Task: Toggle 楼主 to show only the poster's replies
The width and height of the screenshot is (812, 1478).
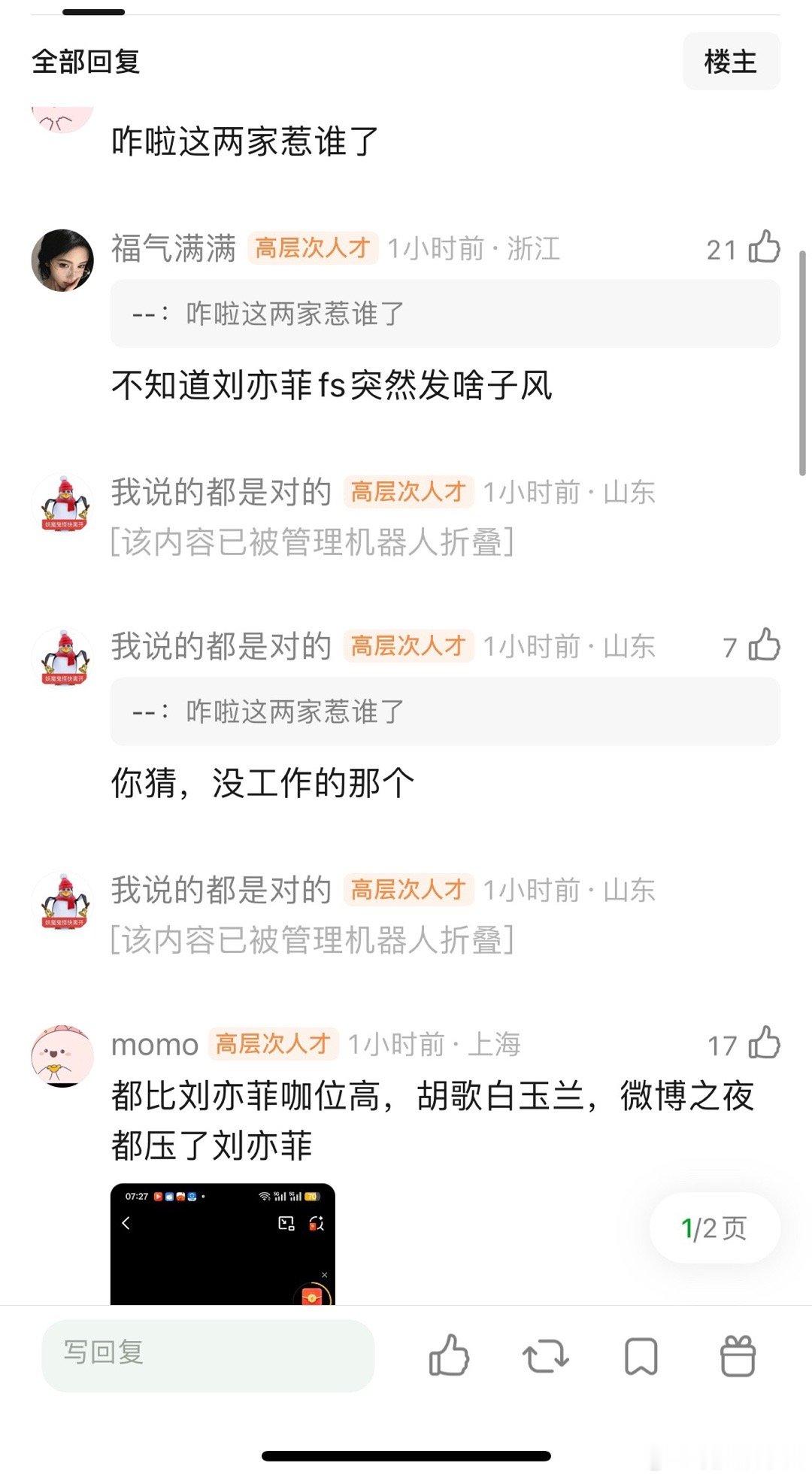Action: [x=732, y=62]
